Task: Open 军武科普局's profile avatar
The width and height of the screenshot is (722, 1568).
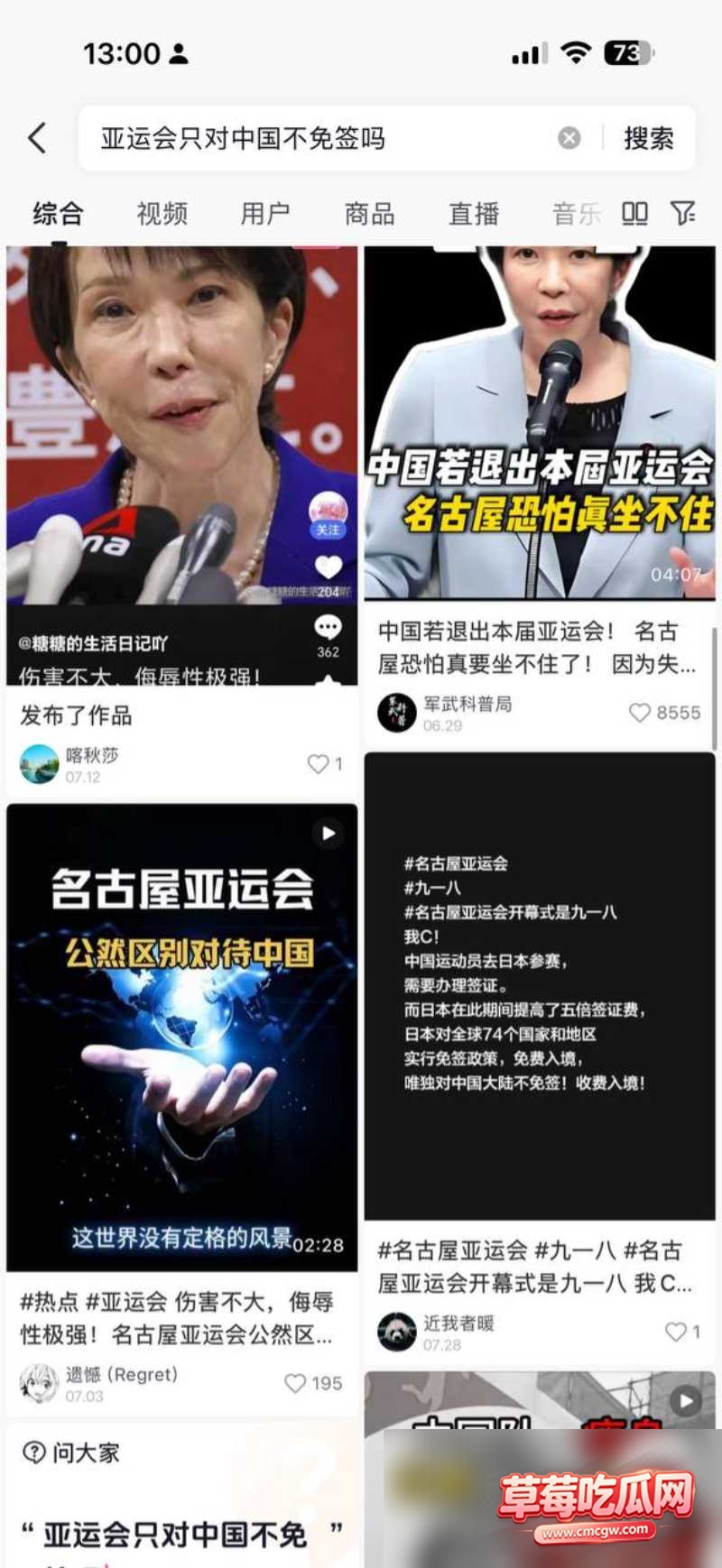Action: click(x=396, y=713)
